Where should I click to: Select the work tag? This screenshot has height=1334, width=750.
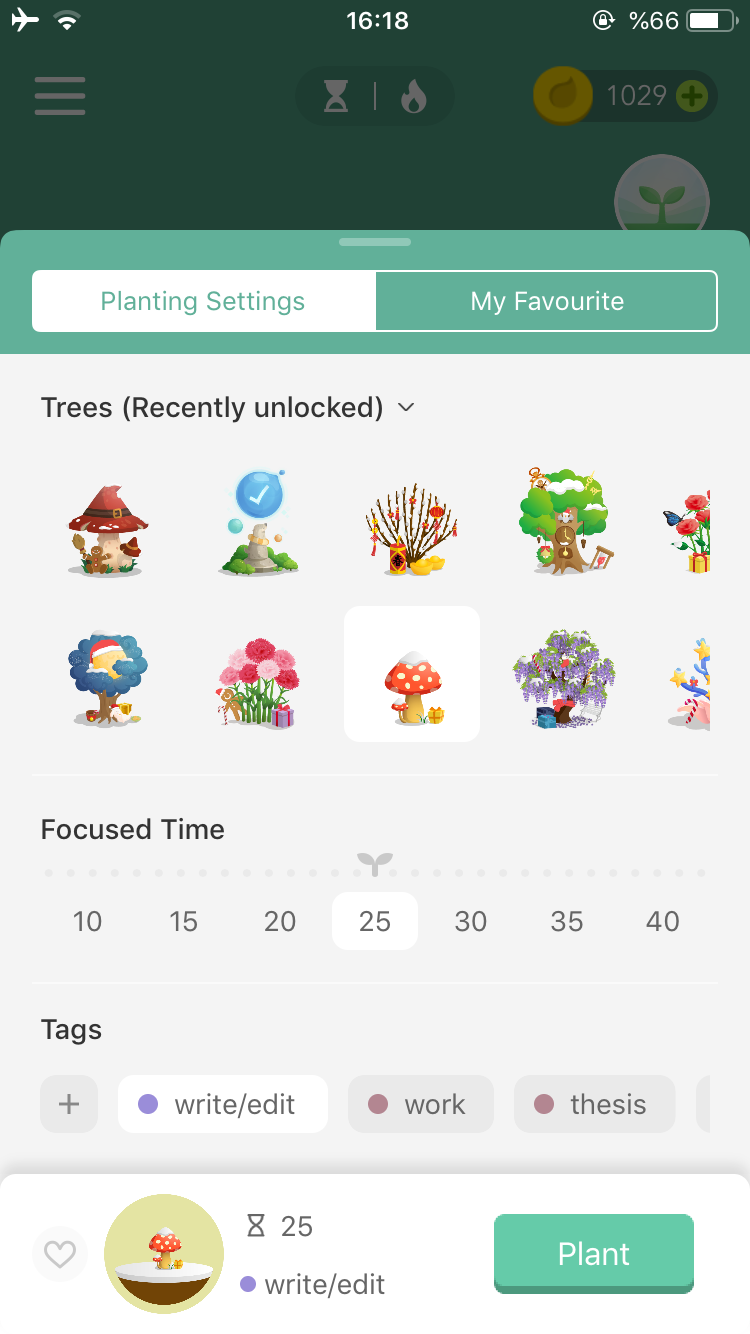tap(420, 1104)
